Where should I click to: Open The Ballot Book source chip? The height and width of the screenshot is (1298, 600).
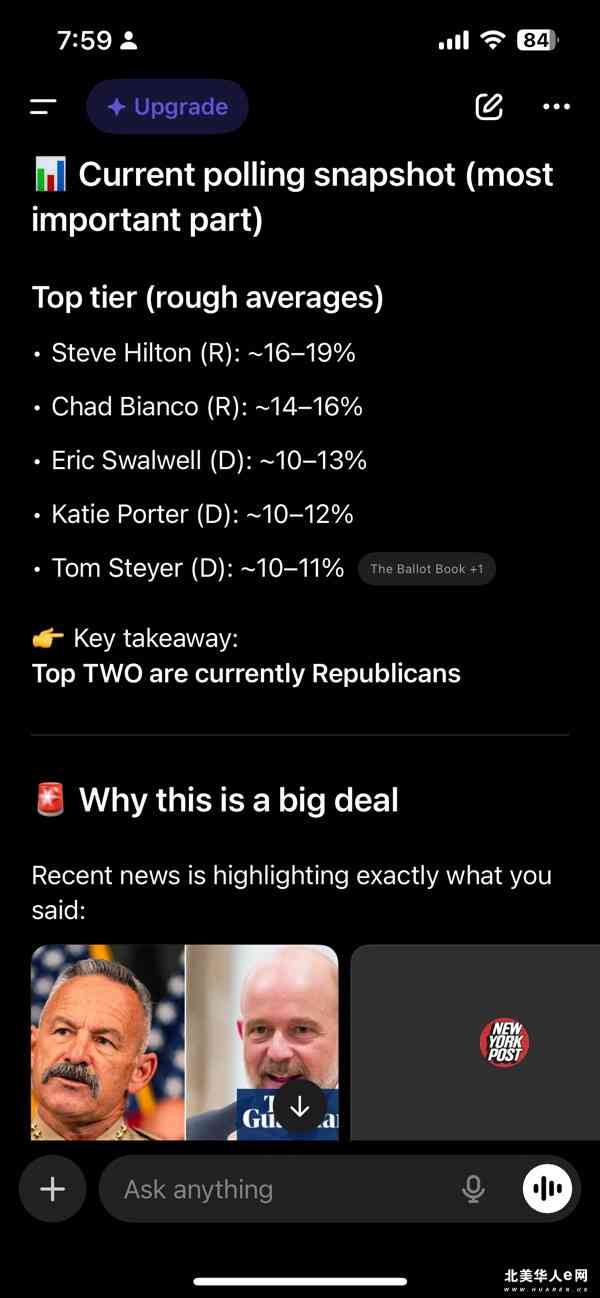click(x=427, y=569)
